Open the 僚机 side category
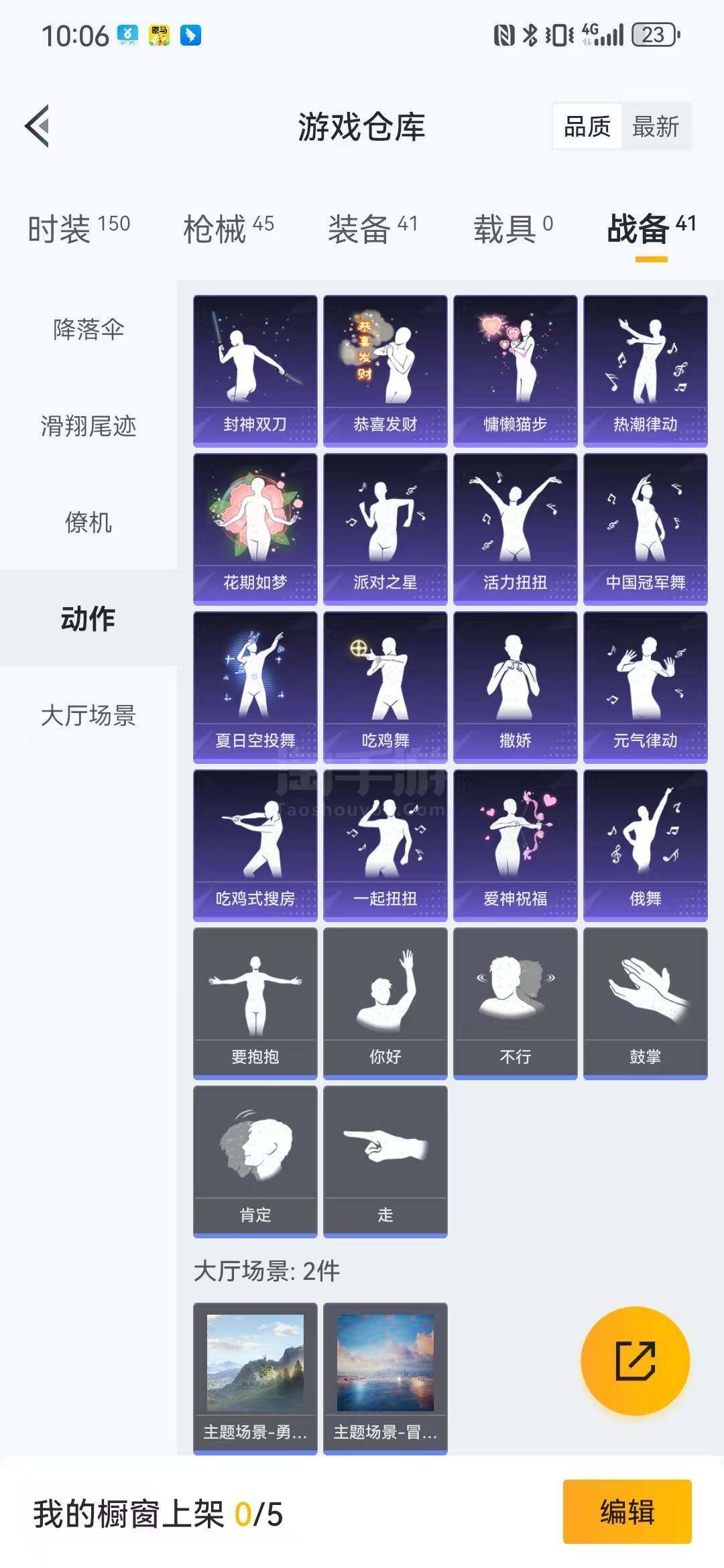 coord(88,522)
